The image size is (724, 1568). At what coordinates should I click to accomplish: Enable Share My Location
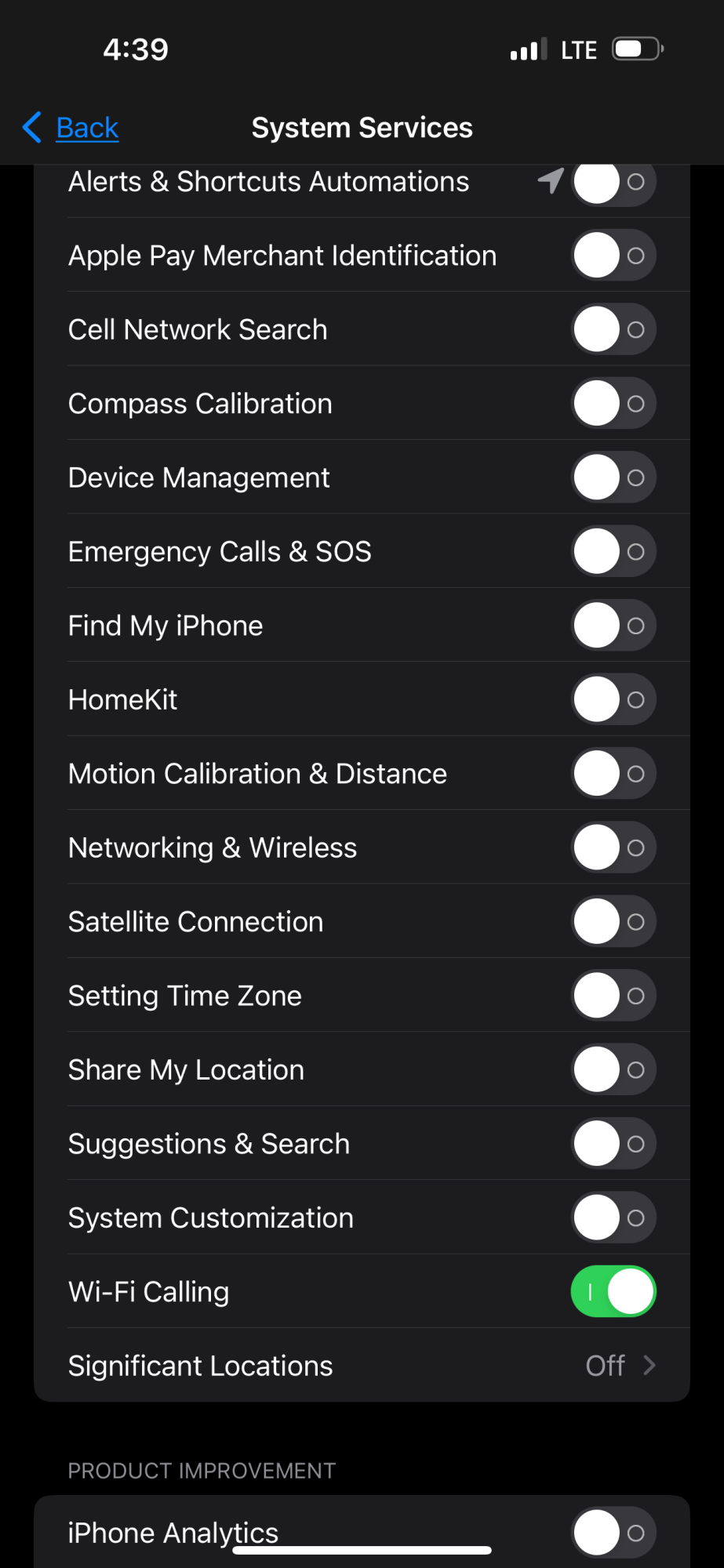point(613,1070)
